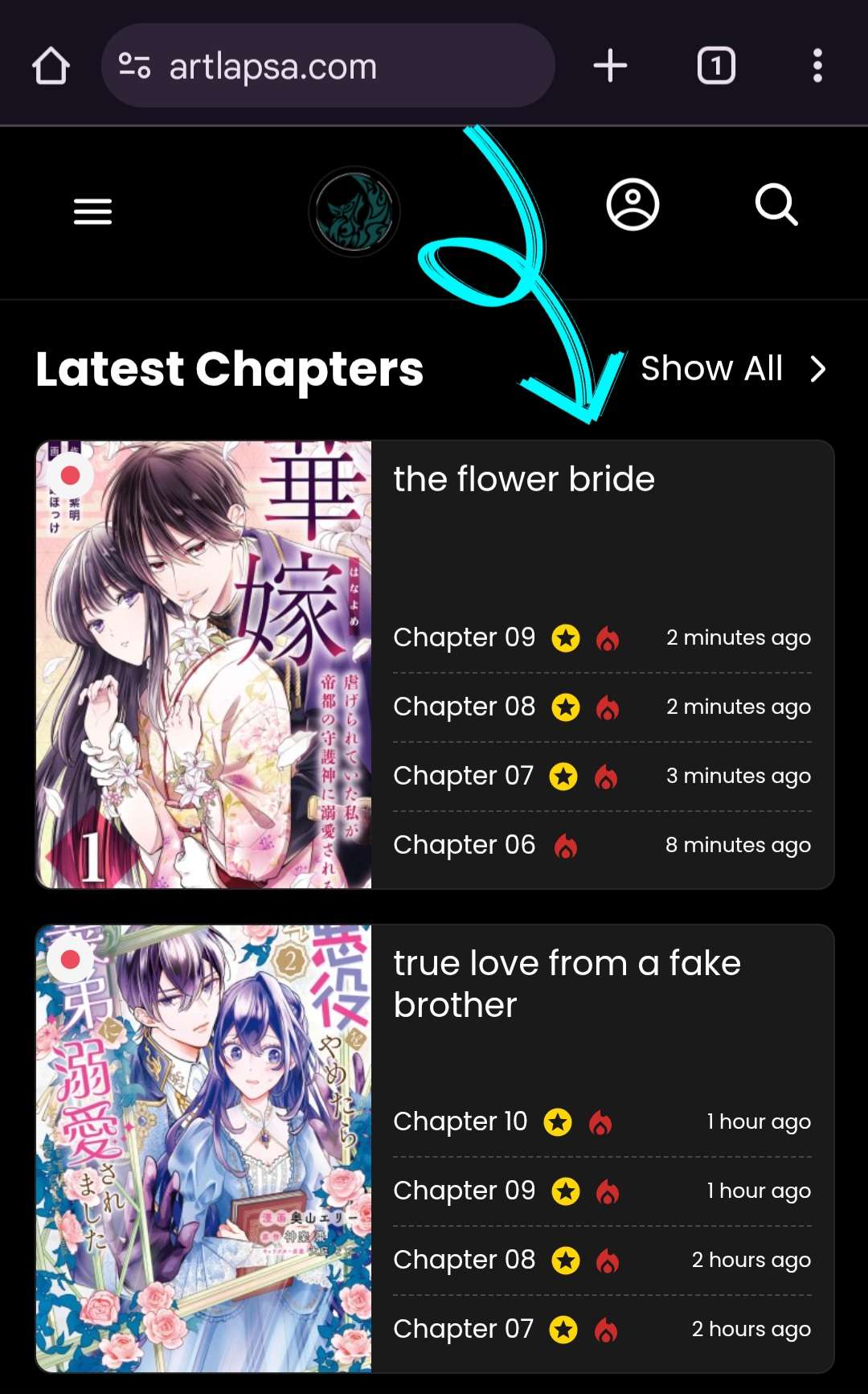Viewport: 868px width, 1394px height.
Task: Read Chapter 07 of true love from fake brother
Action: click(463, 1330)
